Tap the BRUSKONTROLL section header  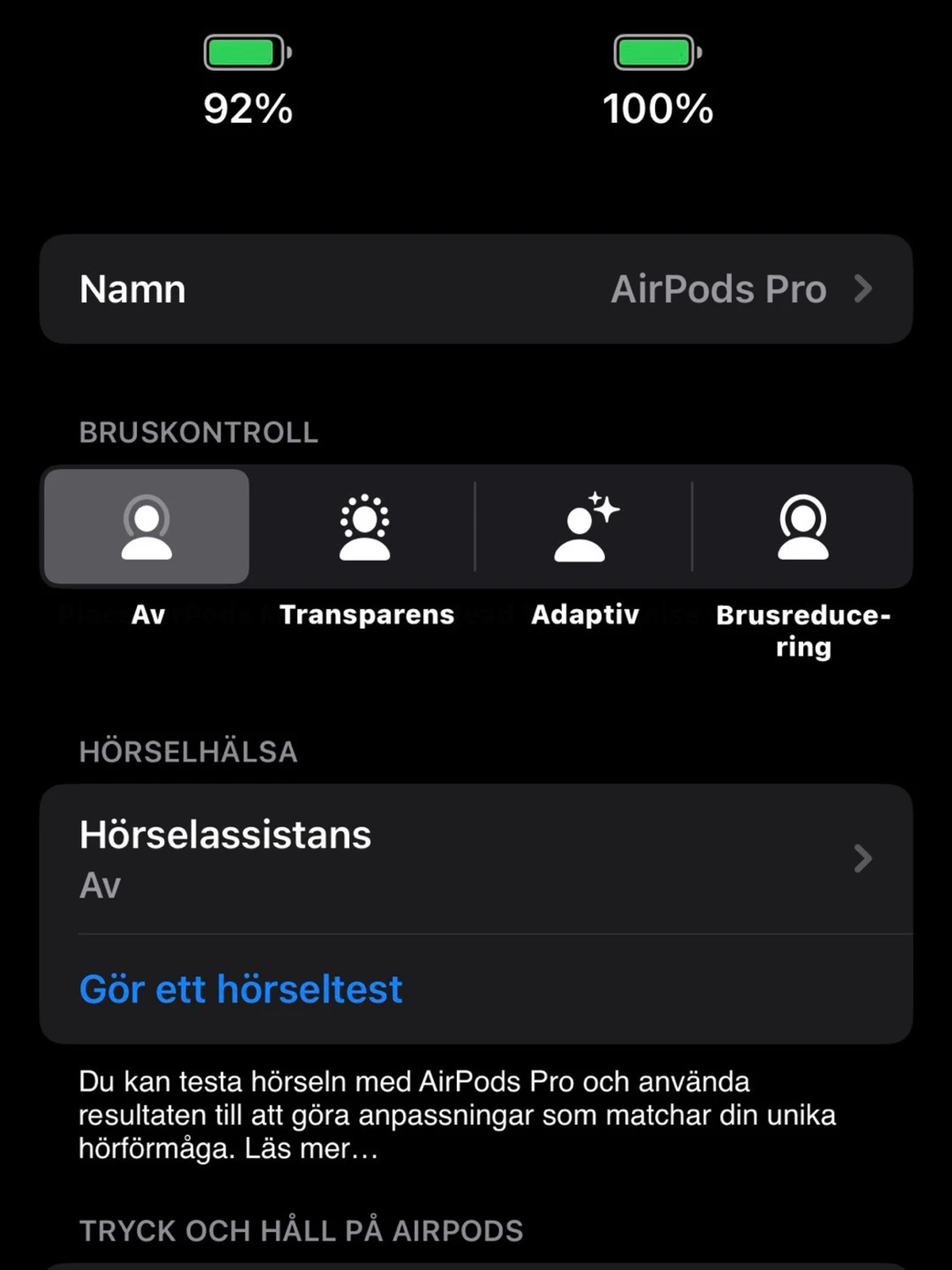pos(198,433)
